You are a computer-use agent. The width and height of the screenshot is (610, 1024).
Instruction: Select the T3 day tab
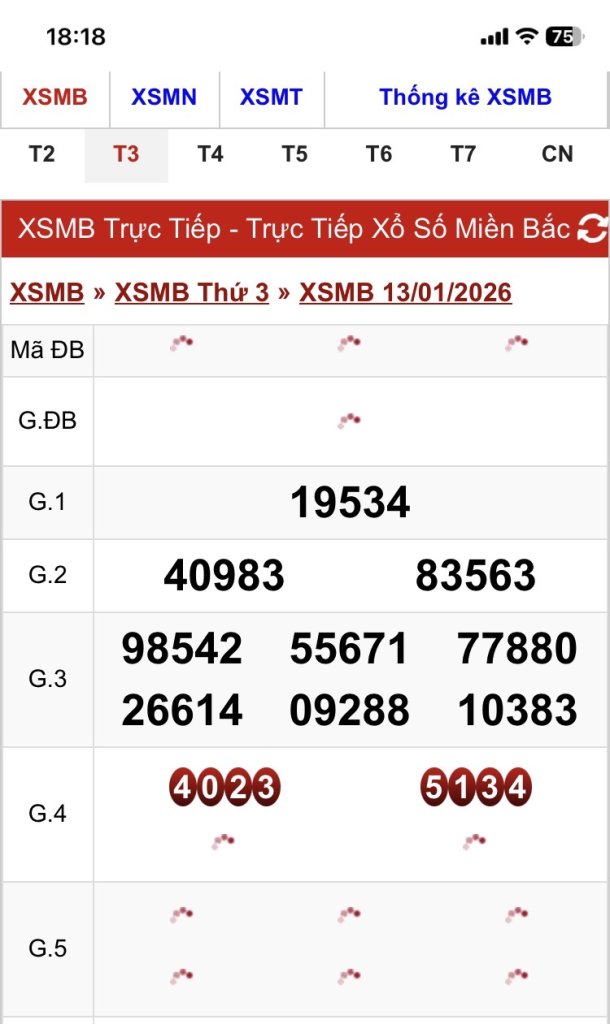[126, 154]
